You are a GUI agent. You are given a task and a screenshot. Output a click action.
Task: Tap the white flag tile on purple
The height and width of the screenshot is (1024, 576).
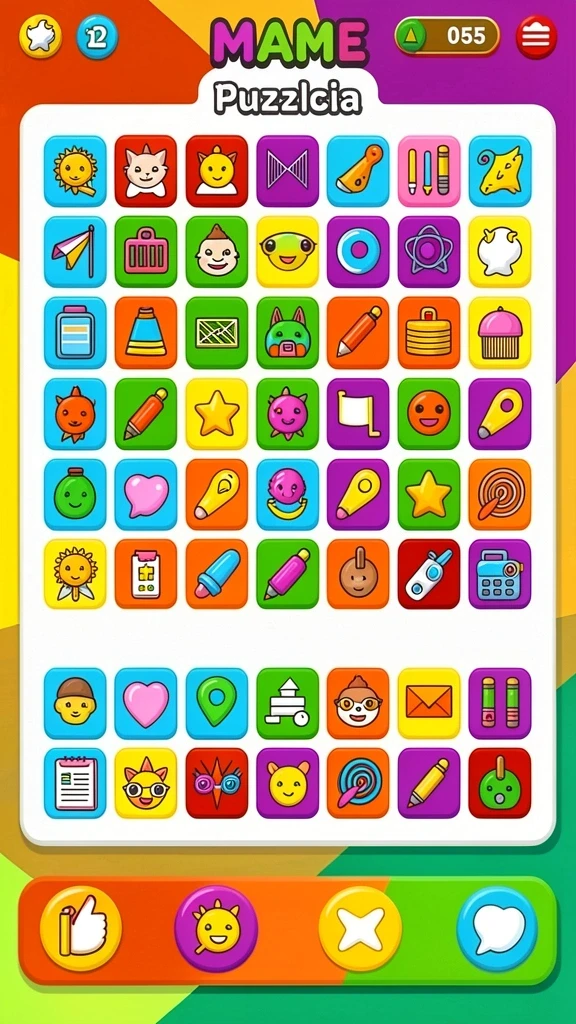point(358,414)
